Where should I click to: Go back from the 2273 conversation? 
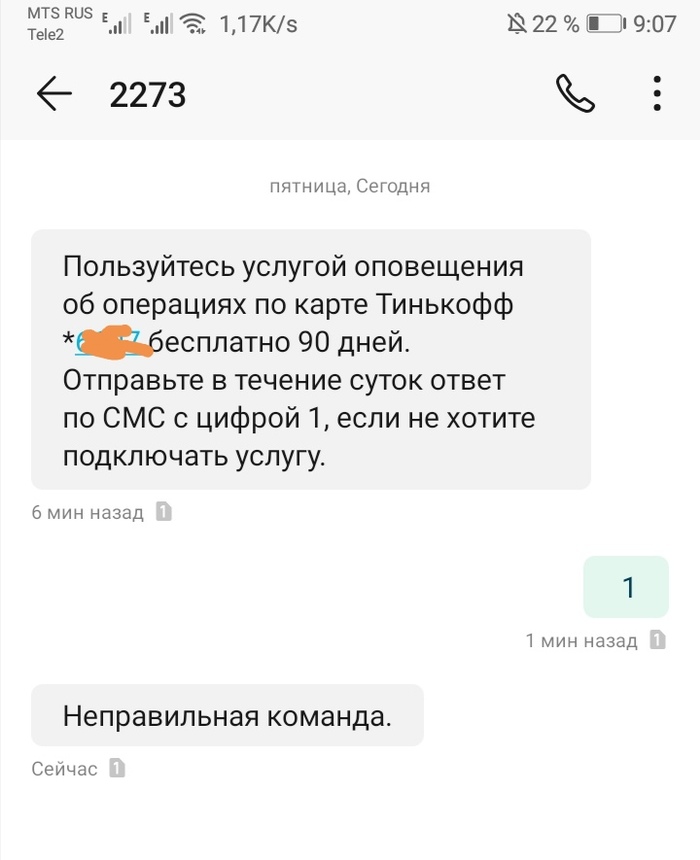54,94
